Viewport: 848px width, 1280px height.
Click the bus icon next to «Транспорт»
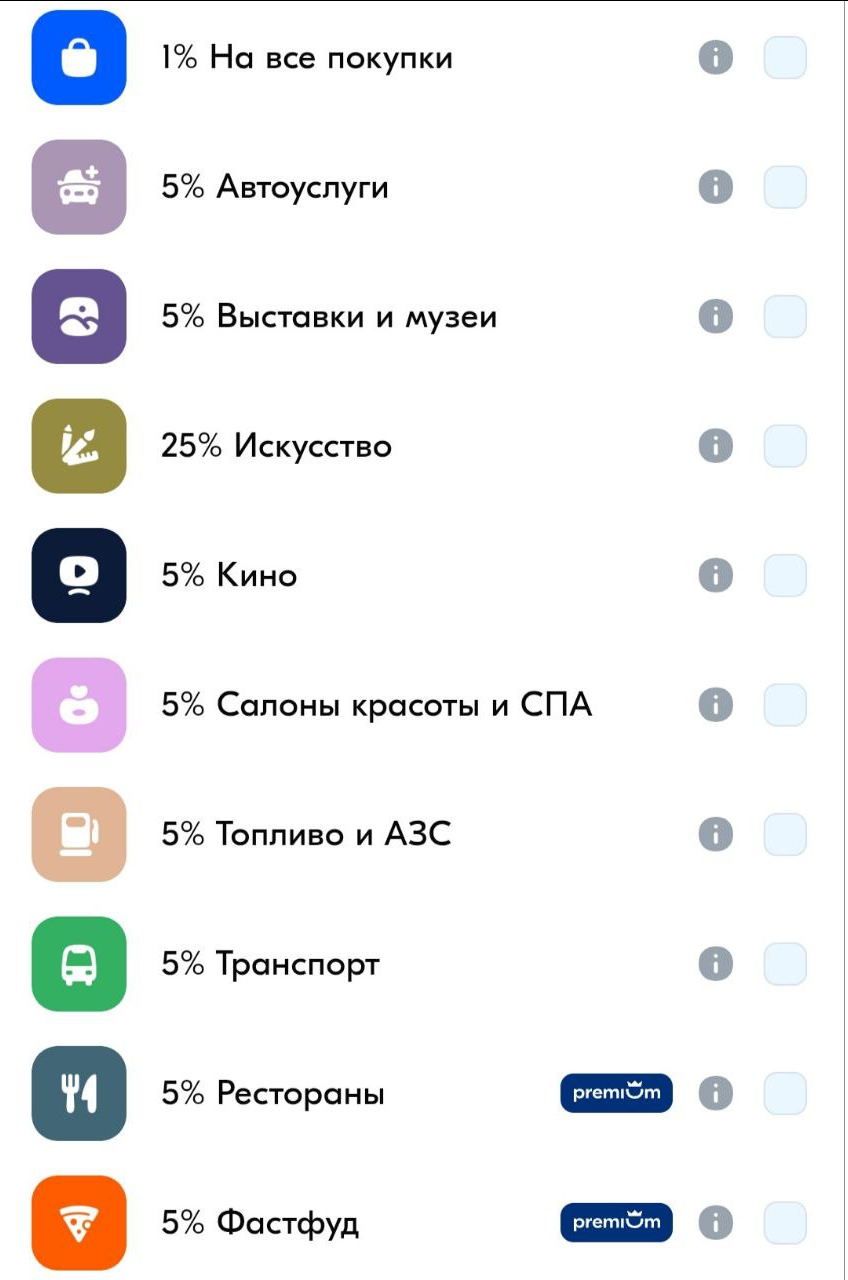click(78, 964)
